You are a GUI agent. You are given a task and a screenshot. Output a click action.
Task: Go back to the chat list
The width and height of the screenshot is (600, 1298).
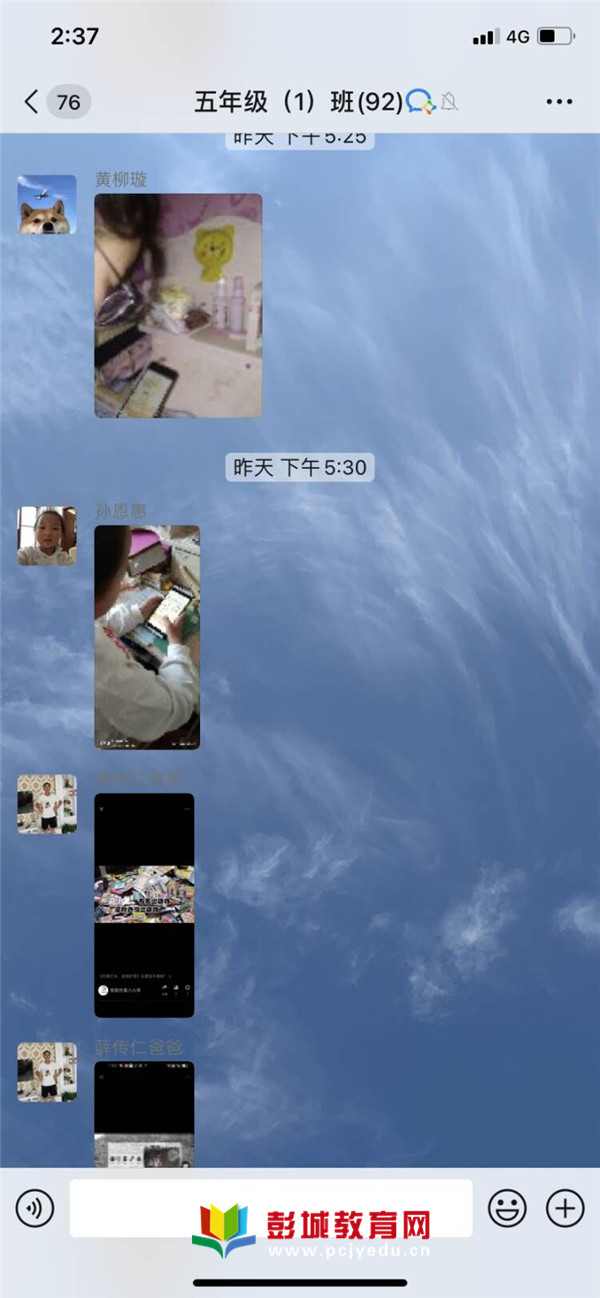click(x=32, y=101)
